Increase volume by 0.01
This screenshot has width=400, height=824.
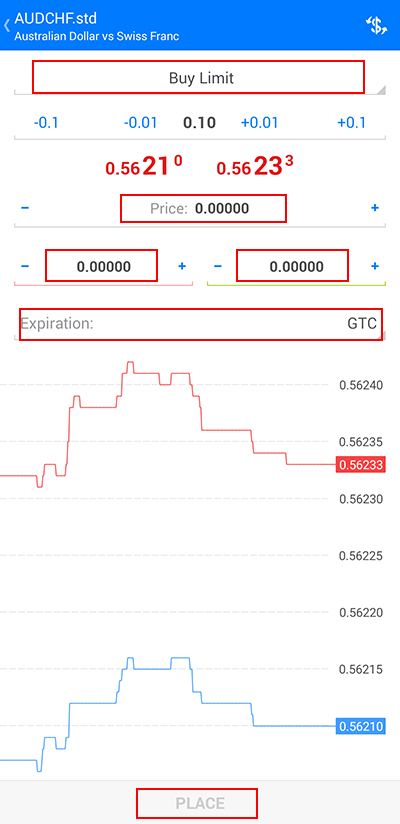(259, 123)
